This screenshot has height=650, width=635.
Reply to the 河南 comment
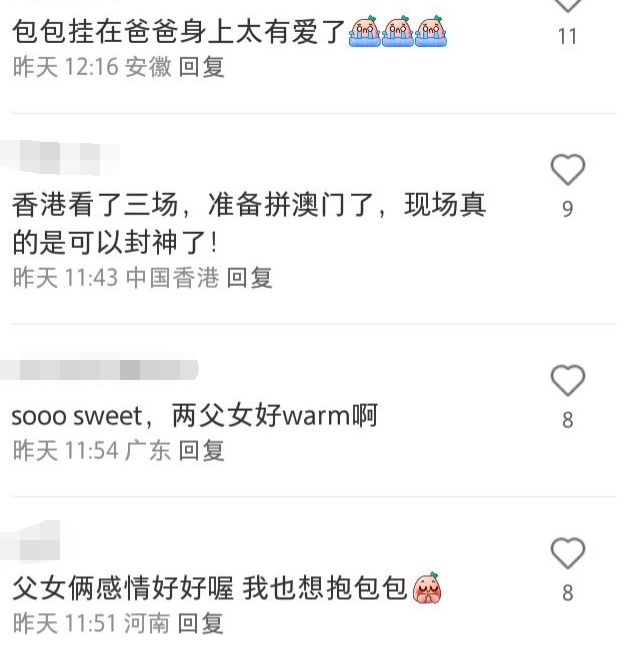click(x=201, y=623)
